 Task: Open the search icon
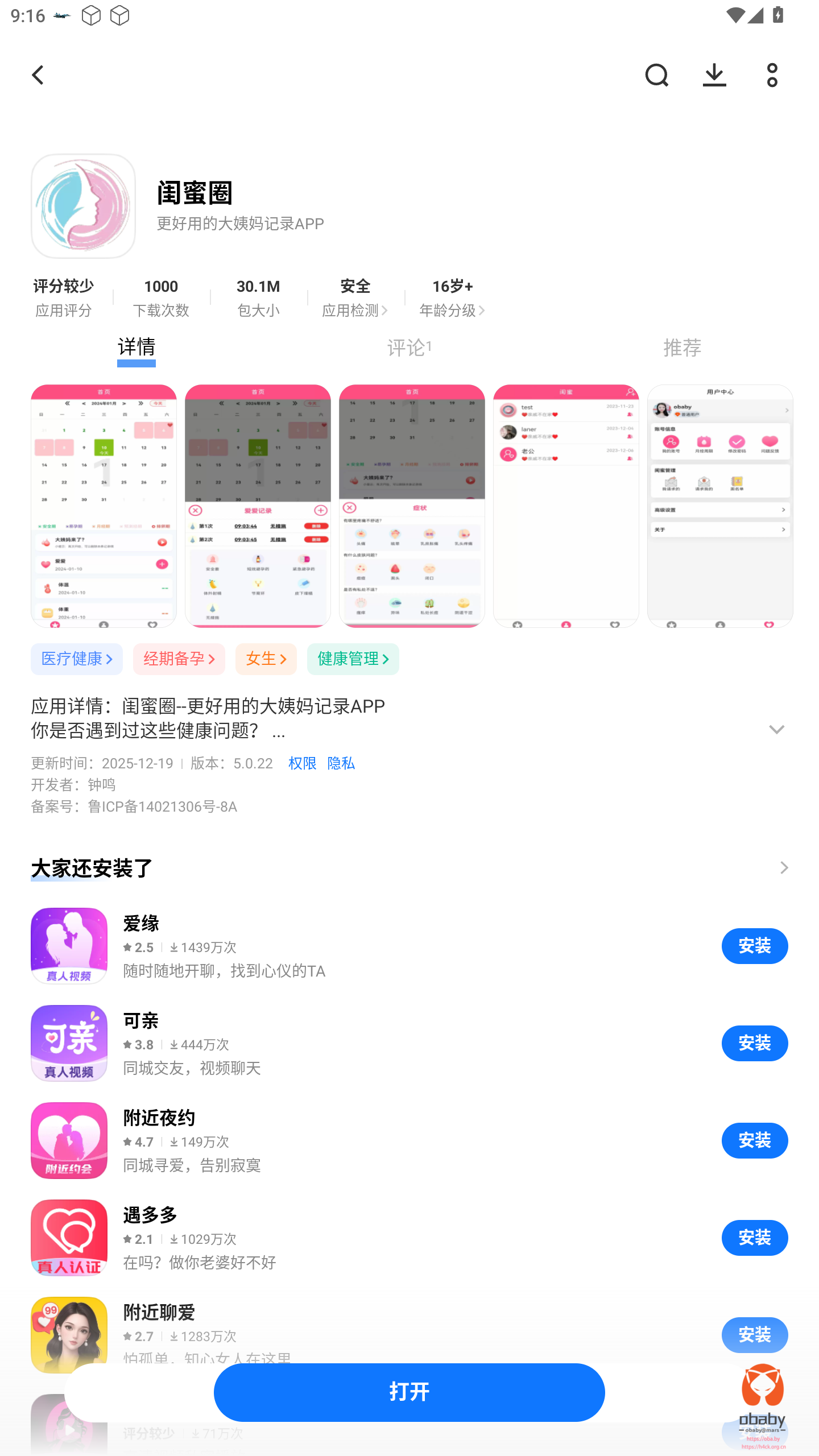click(x=656, y=75)
